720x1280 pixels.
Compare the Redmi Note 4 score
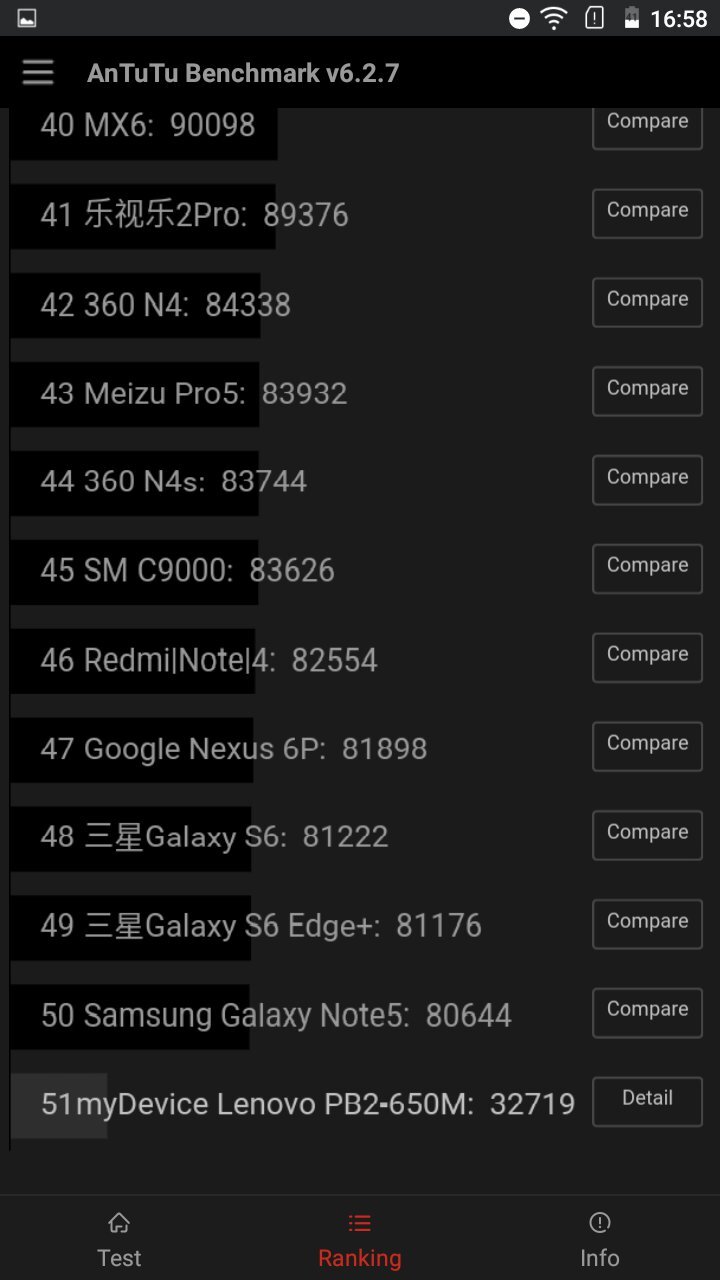tap(647, 657)
